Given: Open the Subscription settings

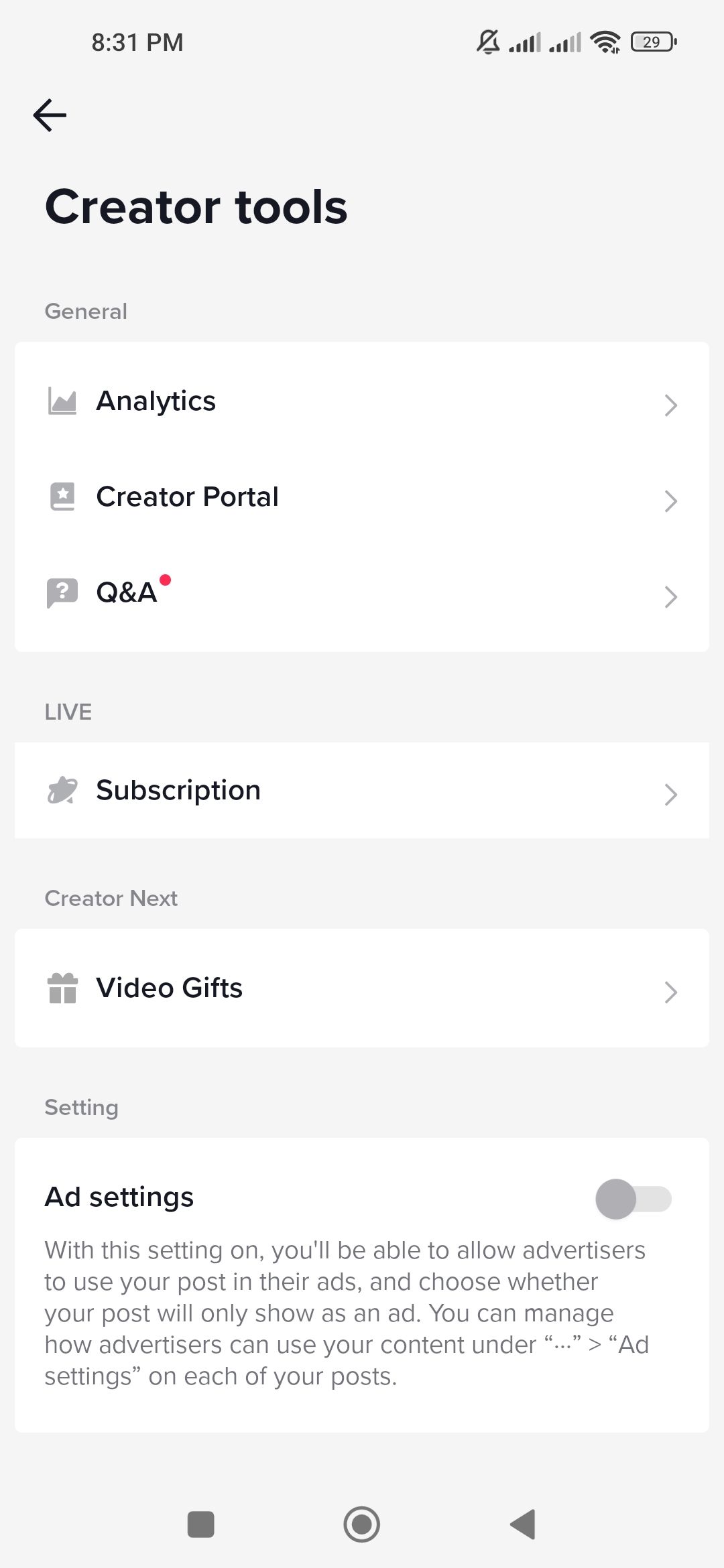Looking at the screenshot, I should point(362,790).
